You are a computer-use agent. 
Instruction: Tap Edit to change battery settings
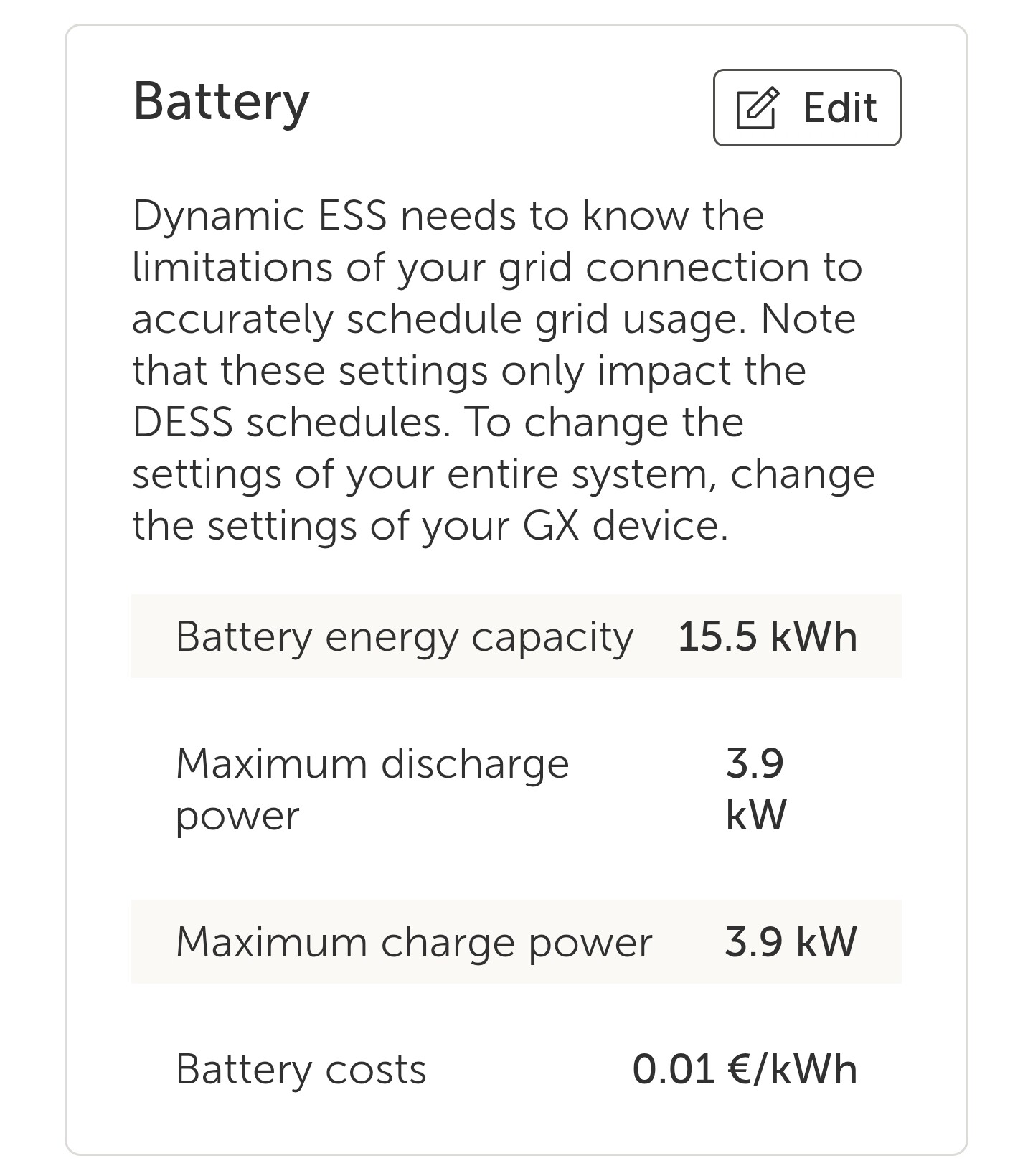pyautogui.click(x=806, y=108)
